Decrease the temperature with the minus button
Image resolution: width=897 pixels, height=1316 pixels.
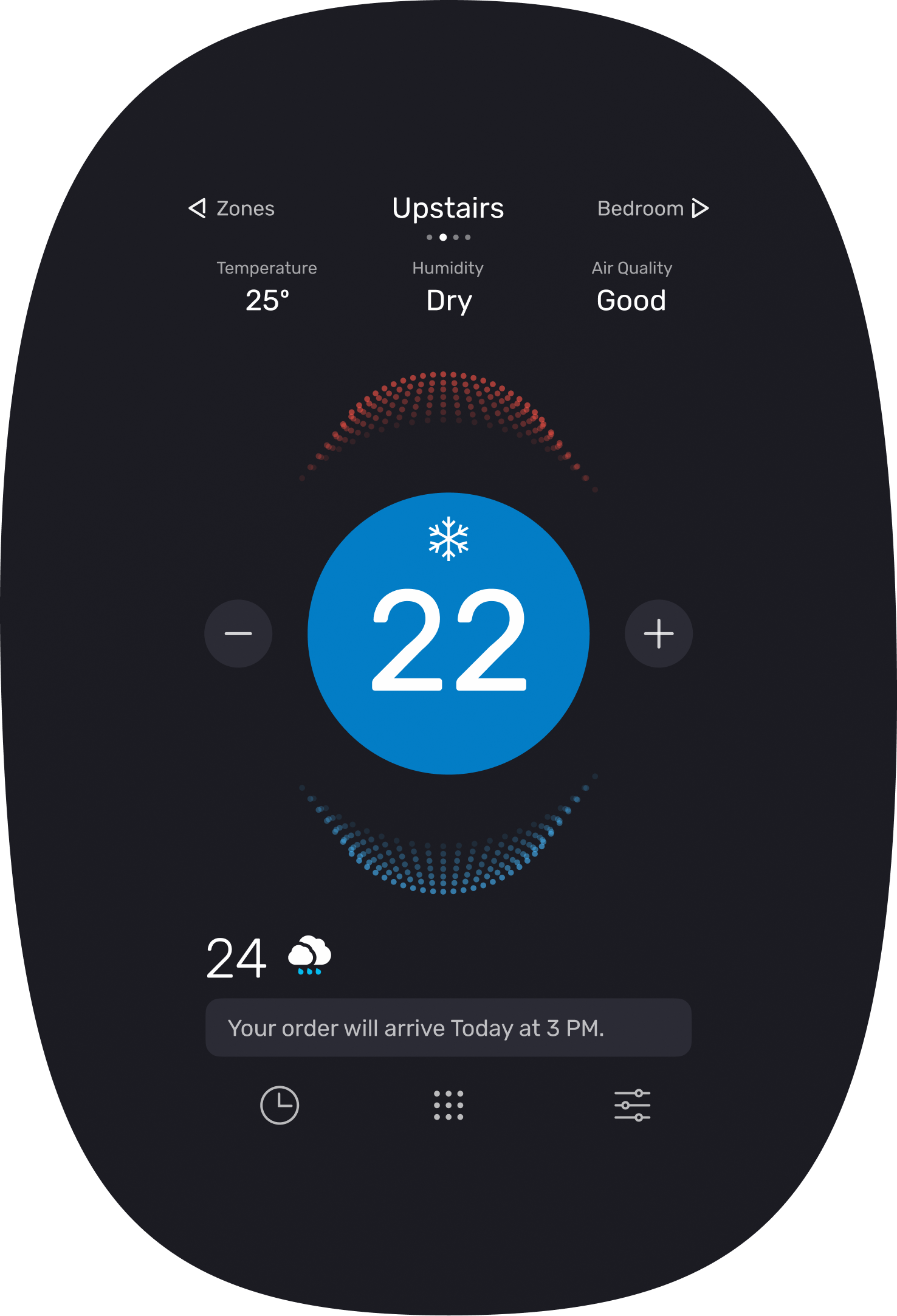coord(238,633)
